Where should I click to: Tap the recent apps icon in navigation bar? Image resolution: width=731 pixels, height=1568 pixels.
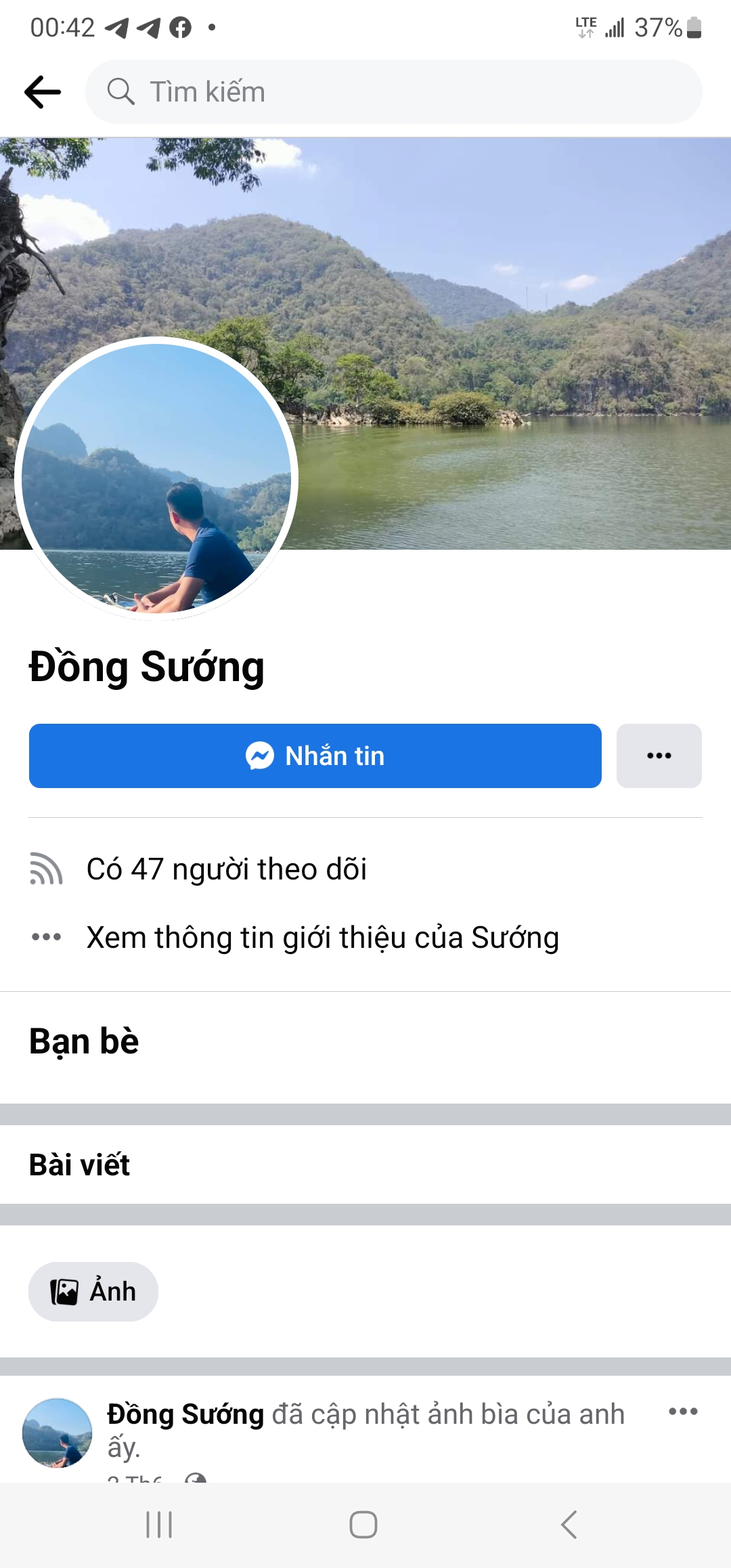158,1525
